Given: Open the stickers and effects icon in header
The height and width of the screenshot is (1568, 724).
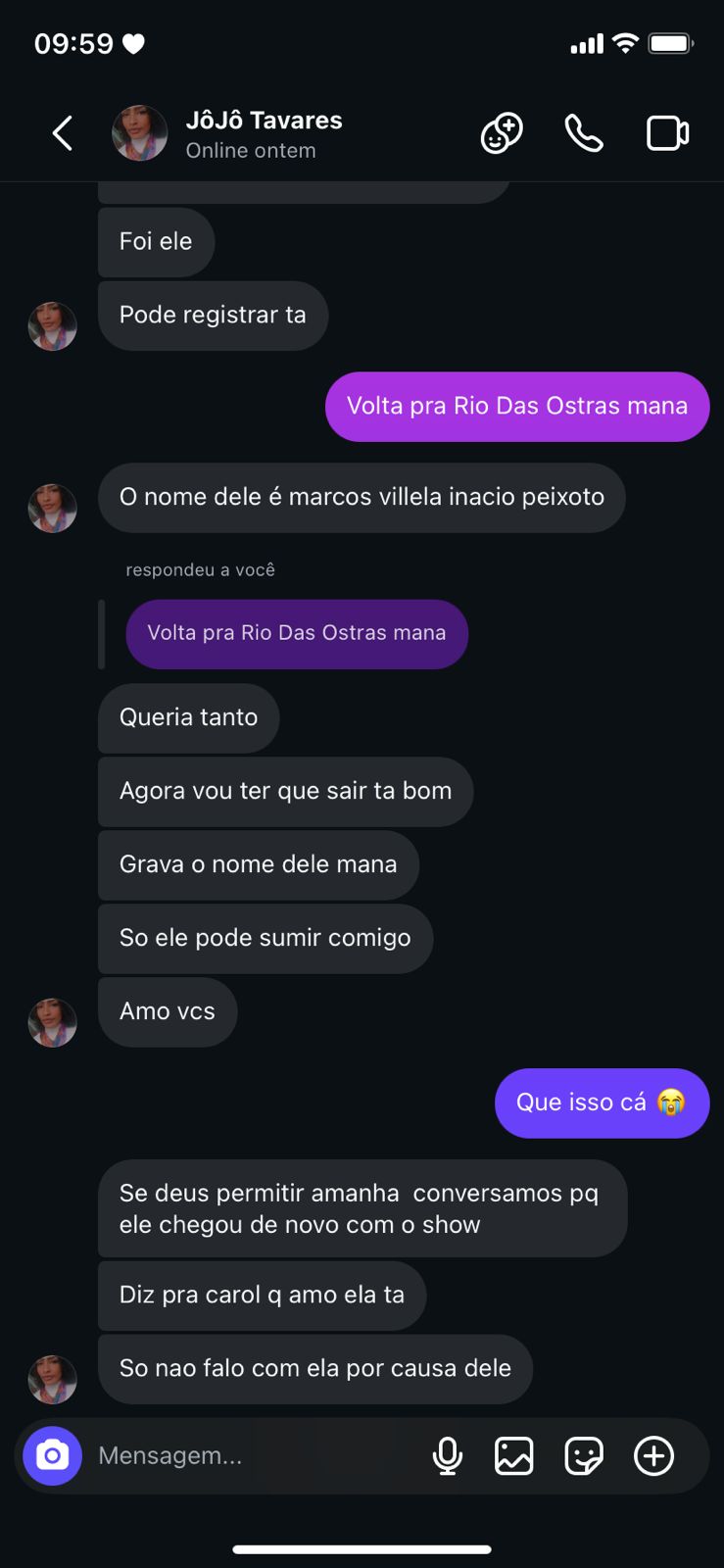Looking at the screenshot, I should [x=502, y=133].
